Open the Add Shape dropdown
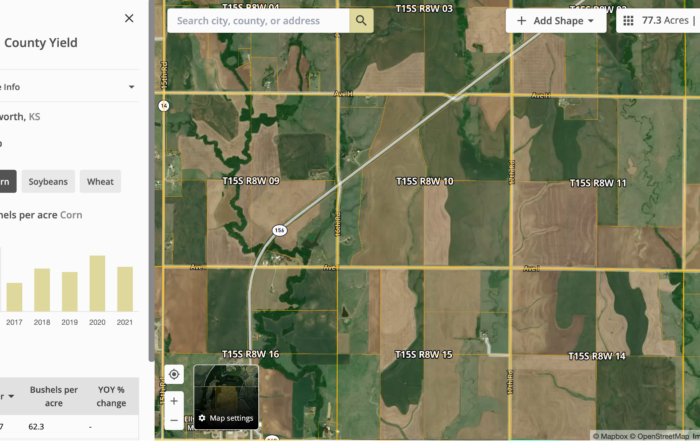This screenshot has width=700, height=441. [555, 20]
